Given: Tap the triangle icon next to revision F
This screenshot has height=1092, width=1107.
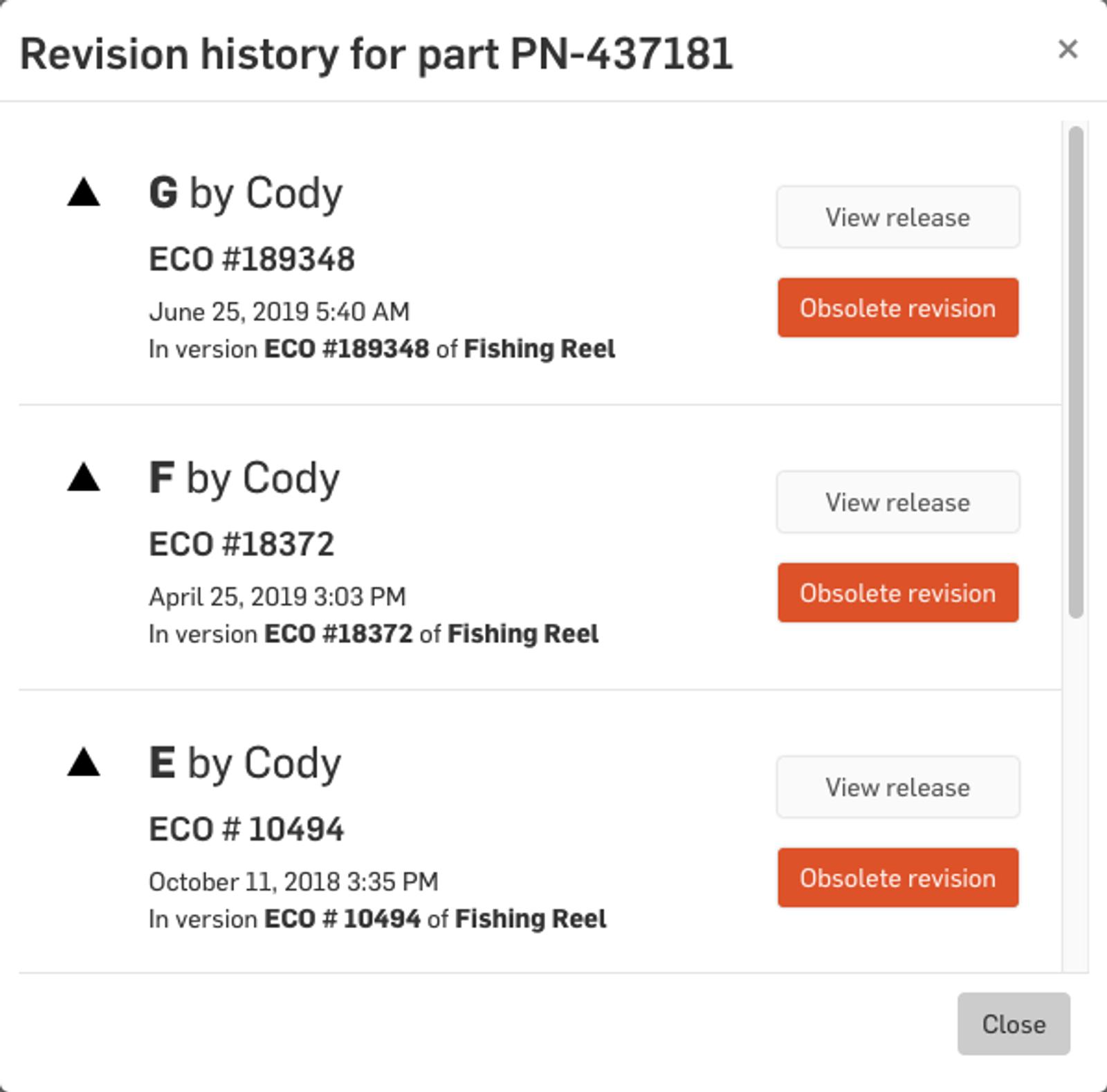Looking at the screenshot, I should tap(84, 477).
